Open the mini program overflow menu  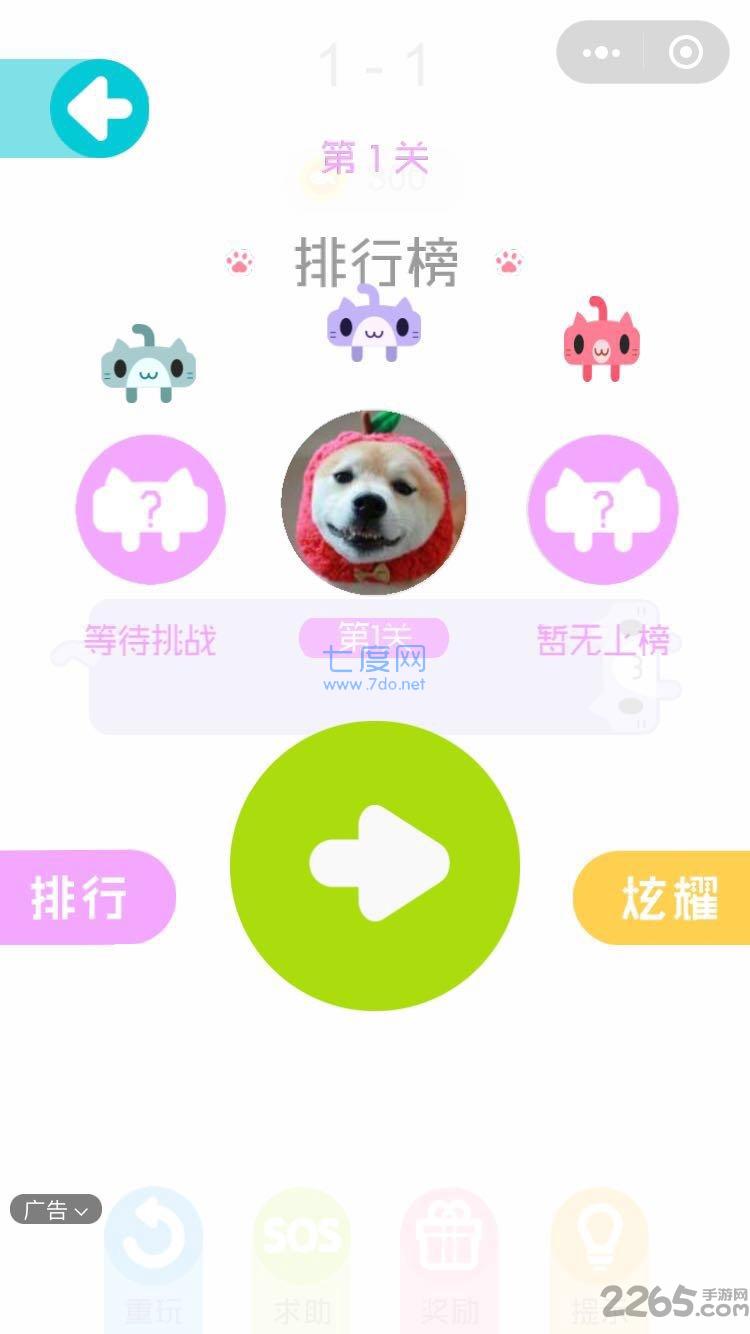tap(601, 52)
